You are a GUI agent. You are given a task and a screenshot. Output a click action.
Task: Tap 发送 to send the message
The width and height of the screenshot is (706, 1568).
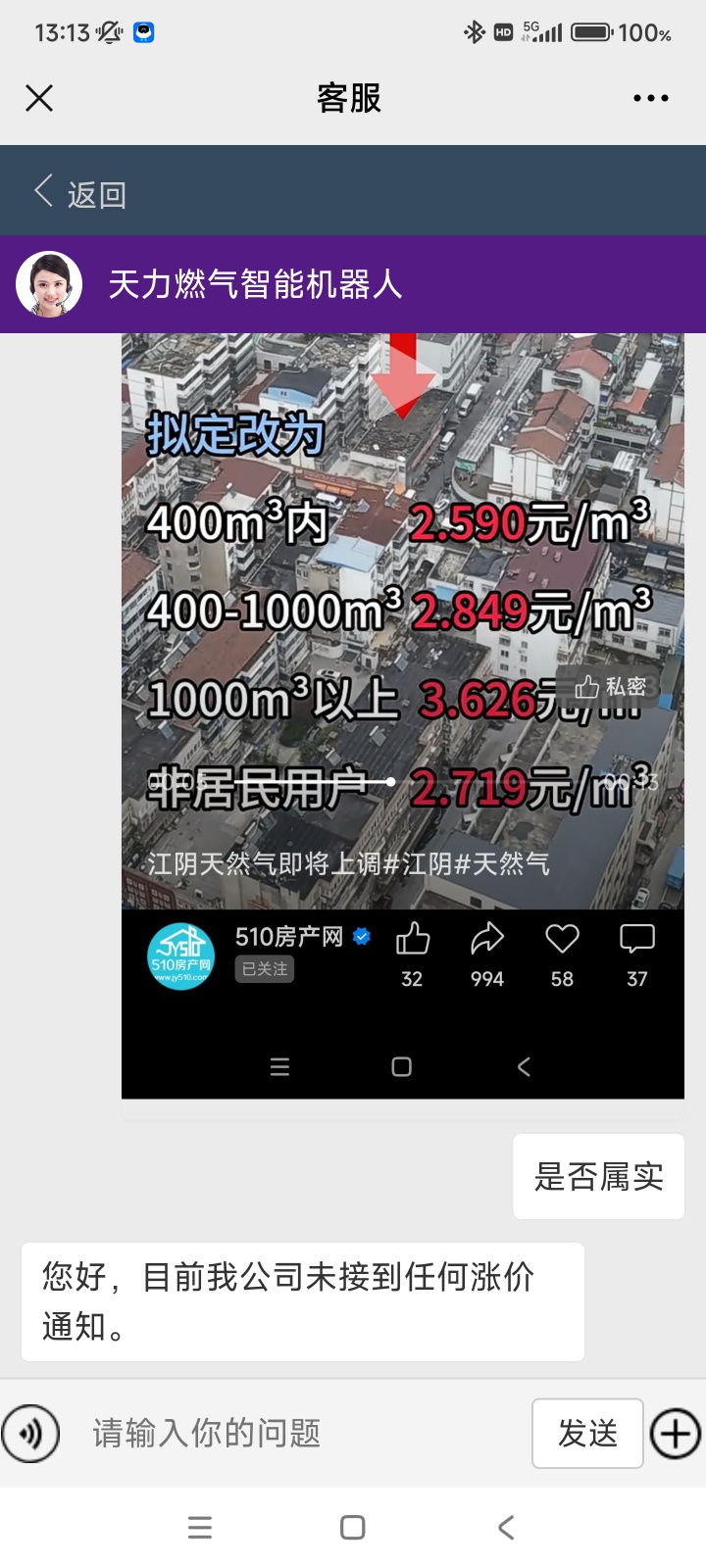pyautogui.click(x=587, y=1434)
